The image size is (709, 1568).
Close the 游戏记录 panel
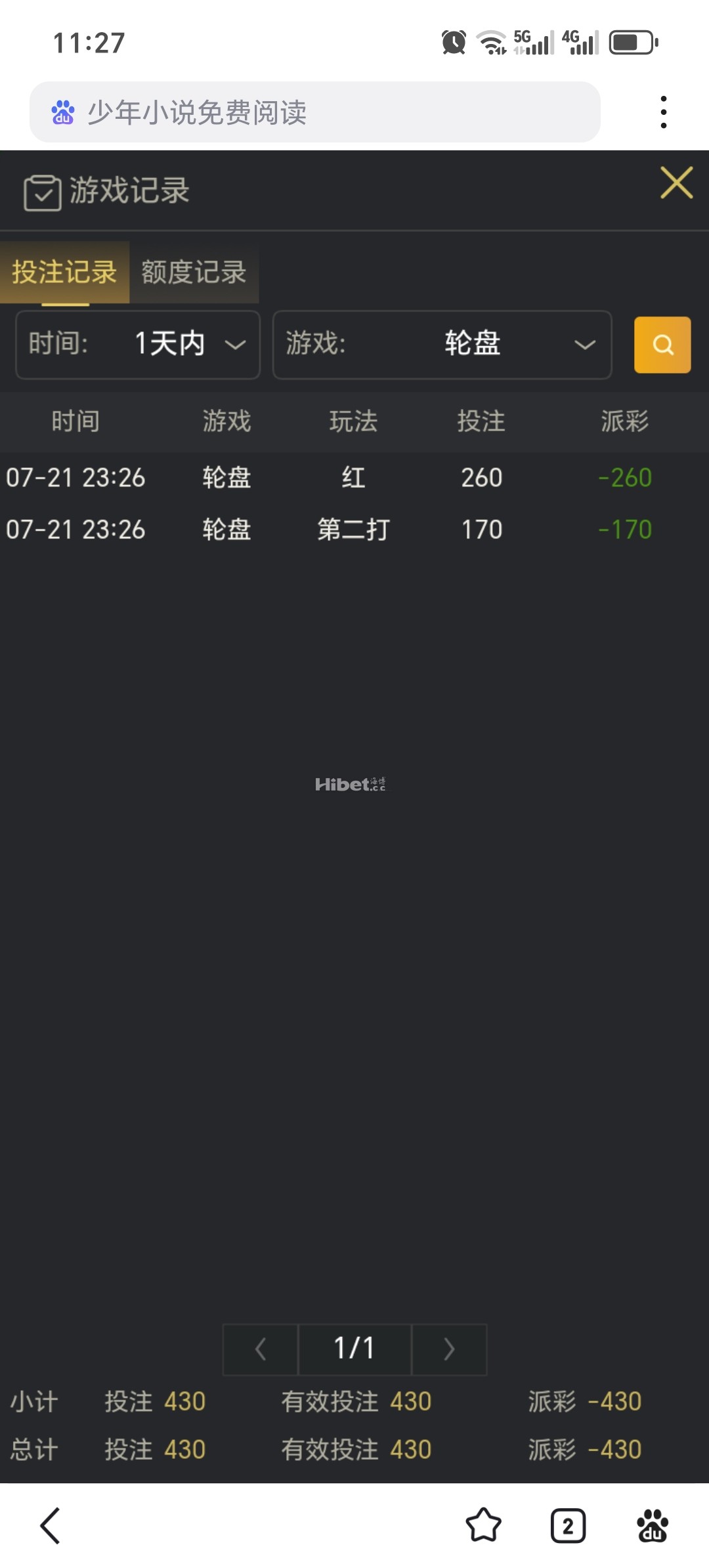click(x=676, y=183)
